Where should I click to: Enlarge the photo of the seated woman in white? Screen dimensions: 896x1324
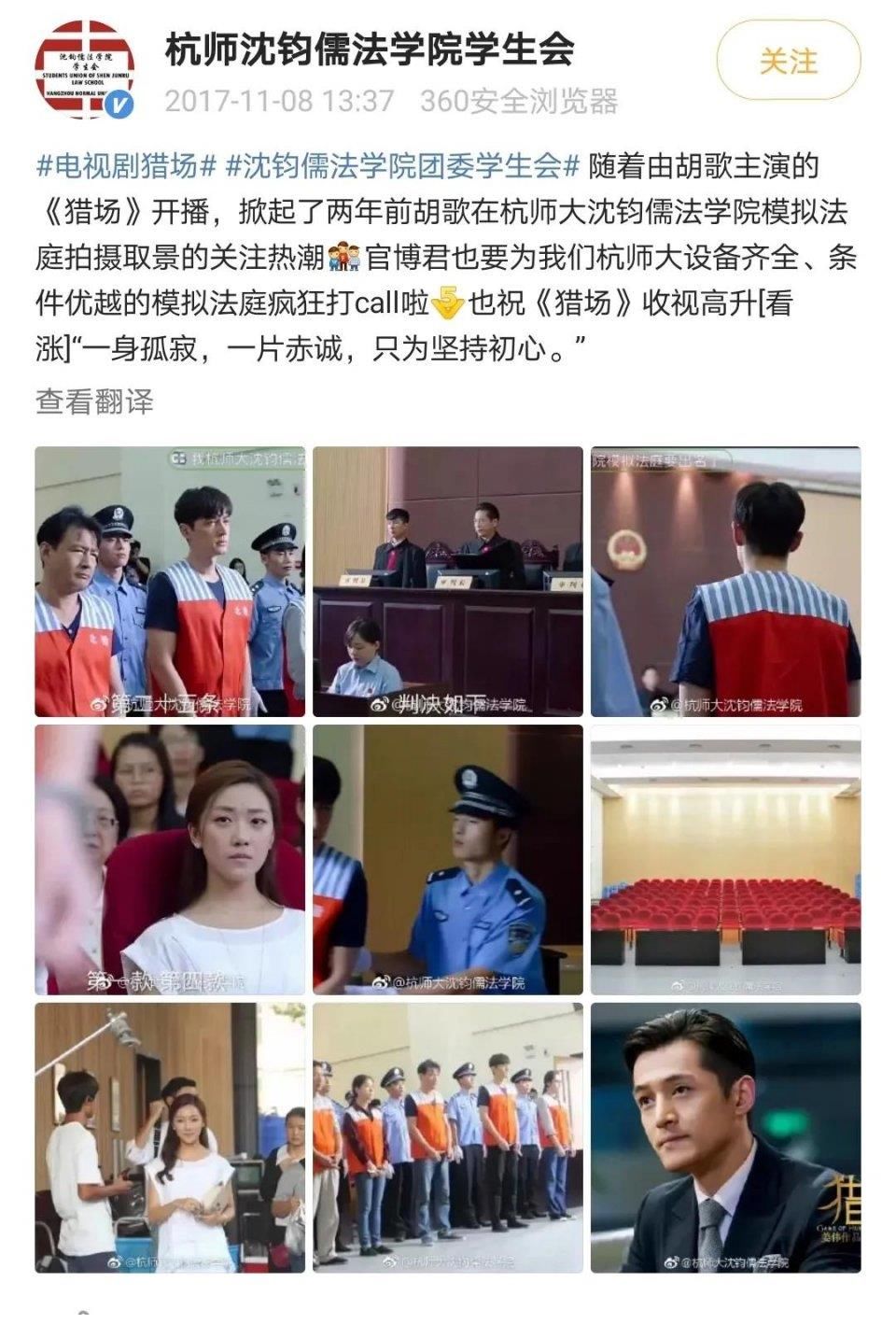(x=170, y=860)
